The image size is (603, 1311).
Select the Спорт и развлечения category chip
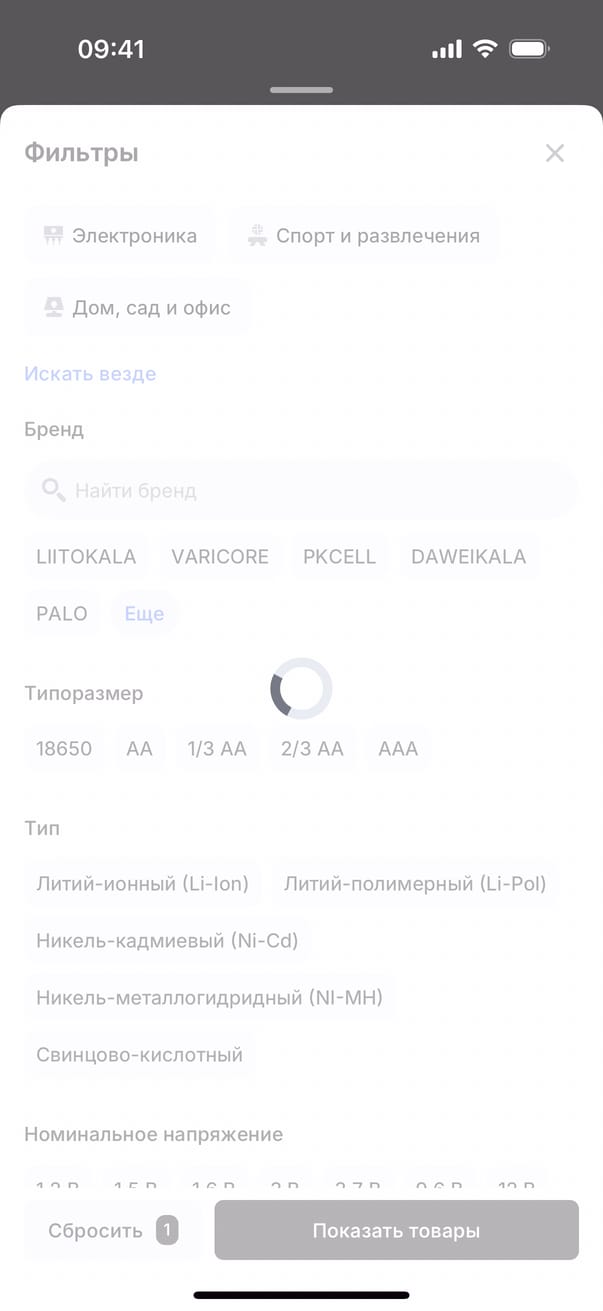(x=364, y=236)
